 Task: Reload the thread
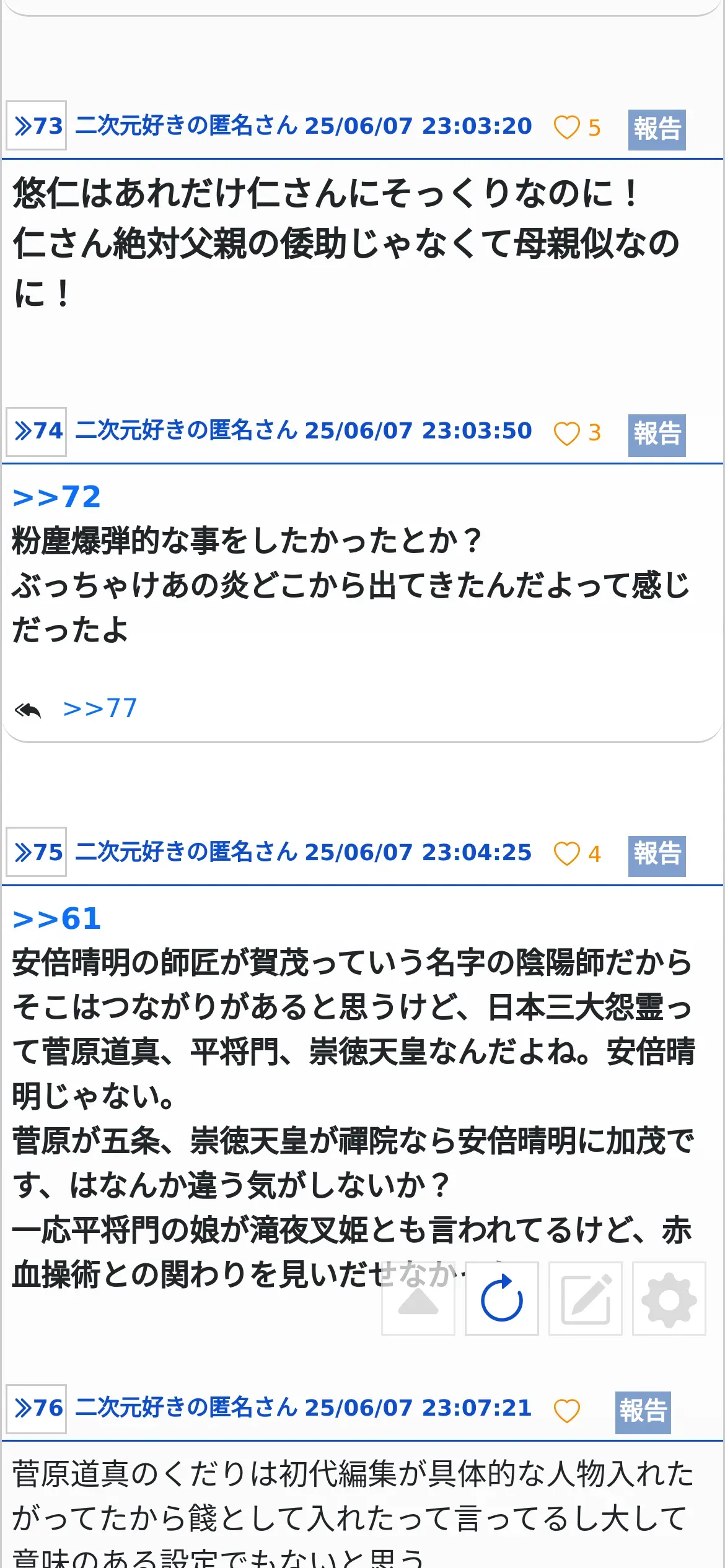tap(502, 1299)
